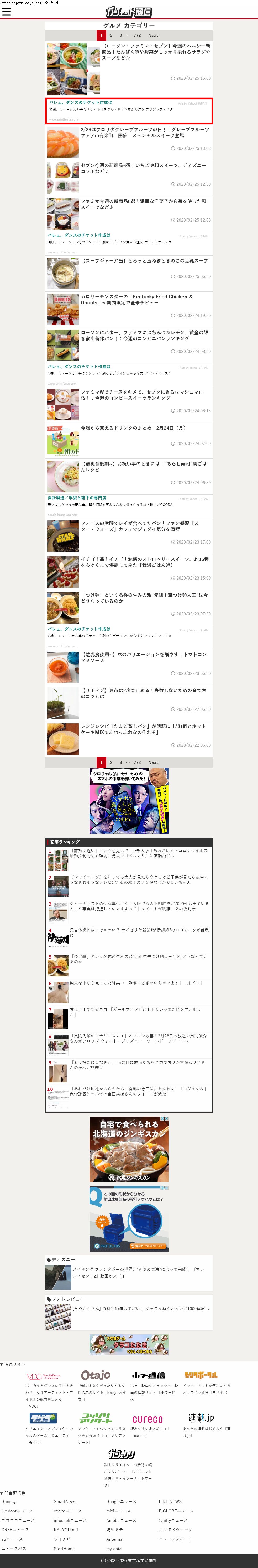Read Seven-Eleven weekly six new products article
Viewport: 258px width, 1568px height.
144,168
